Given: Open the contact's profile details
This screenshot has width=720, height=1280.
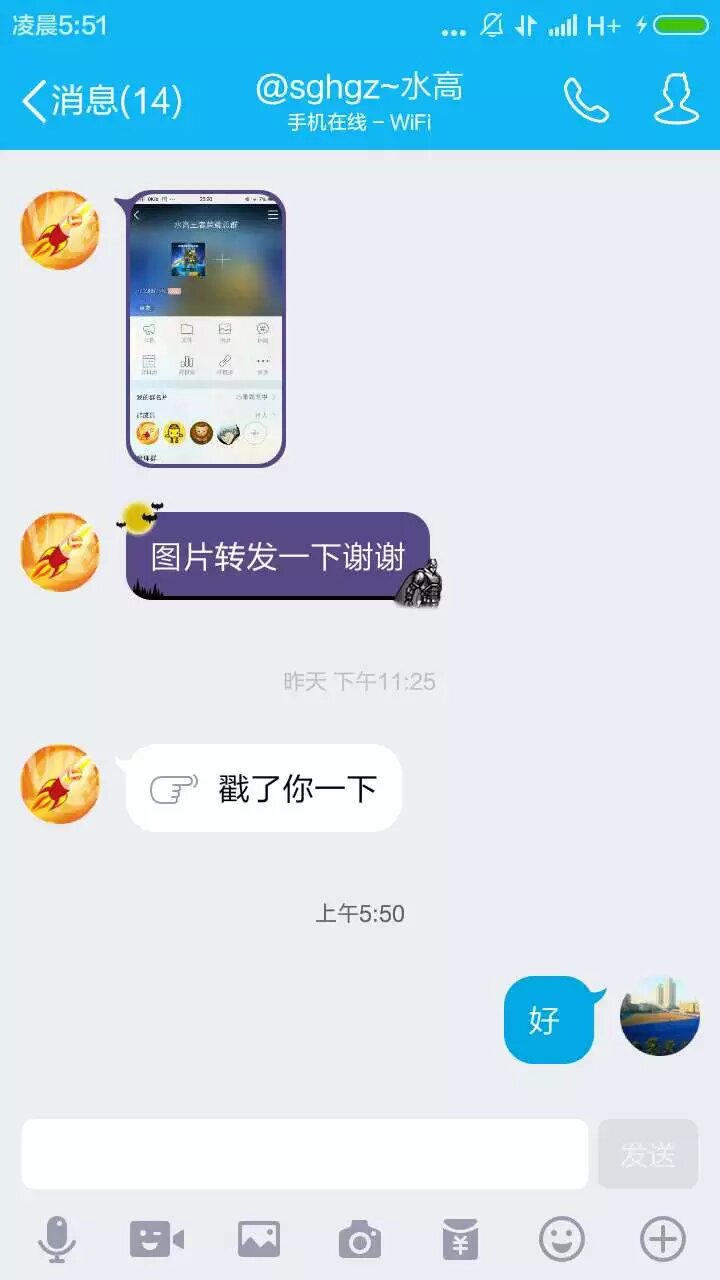Looking at the screenshot, I should pos(676,100).
